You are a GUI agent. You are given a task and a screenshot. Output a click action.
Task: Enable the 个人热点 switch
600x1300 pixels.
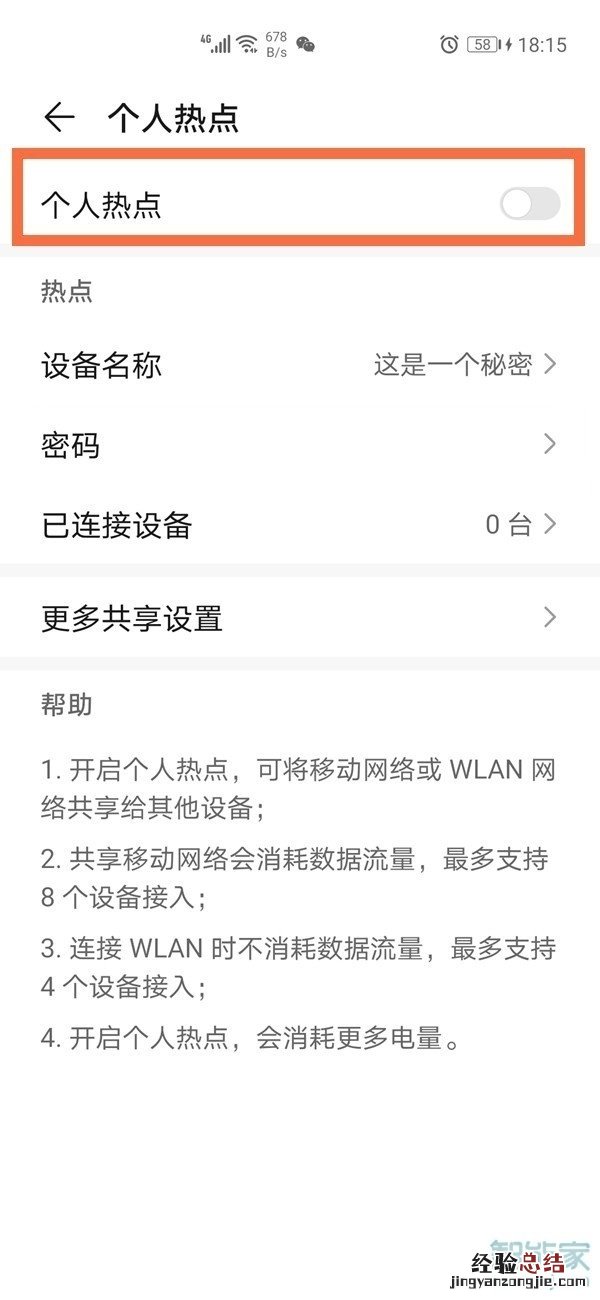click(x=529, y=205)
